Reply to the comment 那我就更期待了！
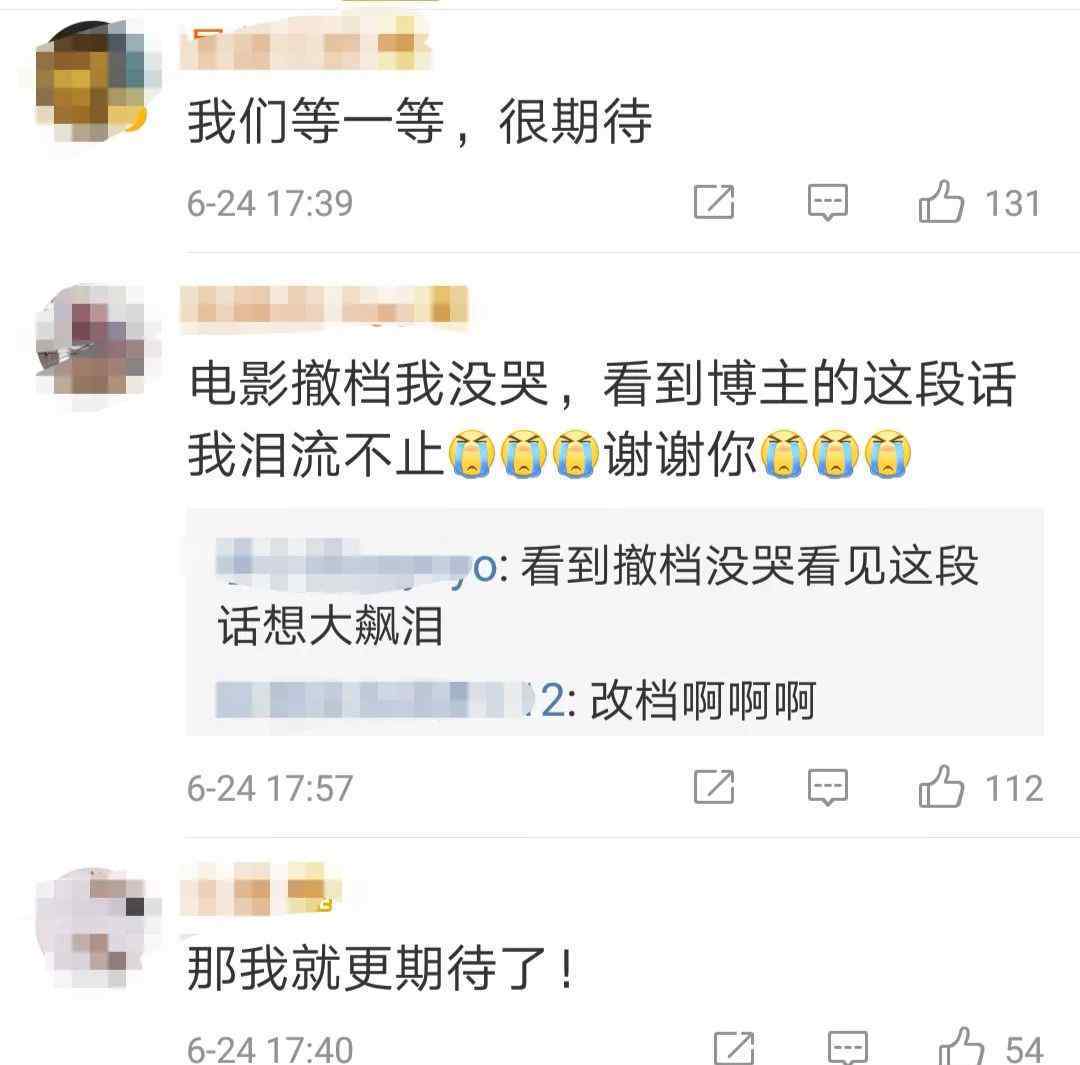Screen dimensions: 1080x1065 coord(848,1047)
